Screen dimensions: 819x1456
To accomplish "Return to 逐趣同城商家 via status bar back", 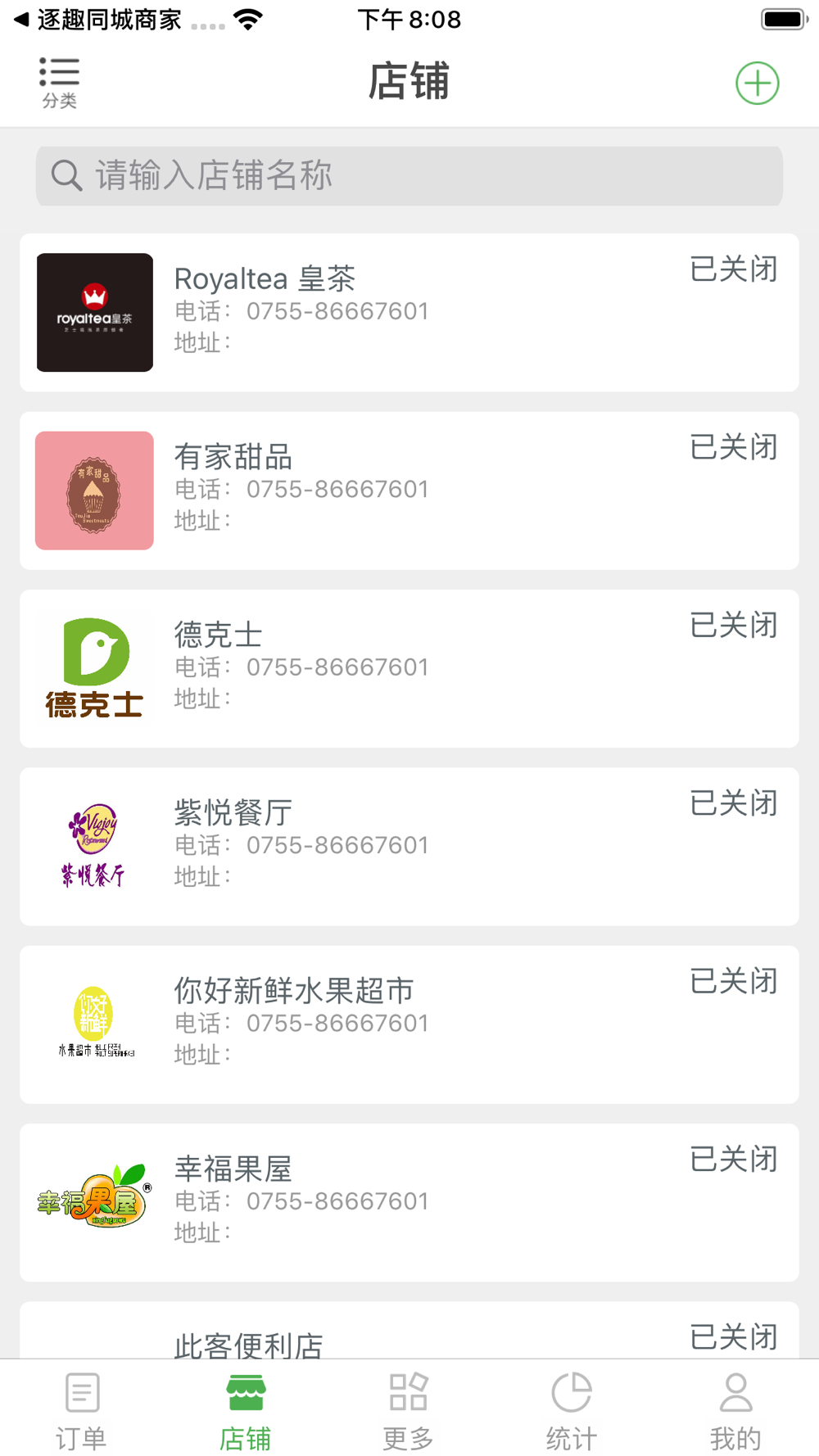I will pyautogui.click(x=98, y=20).
